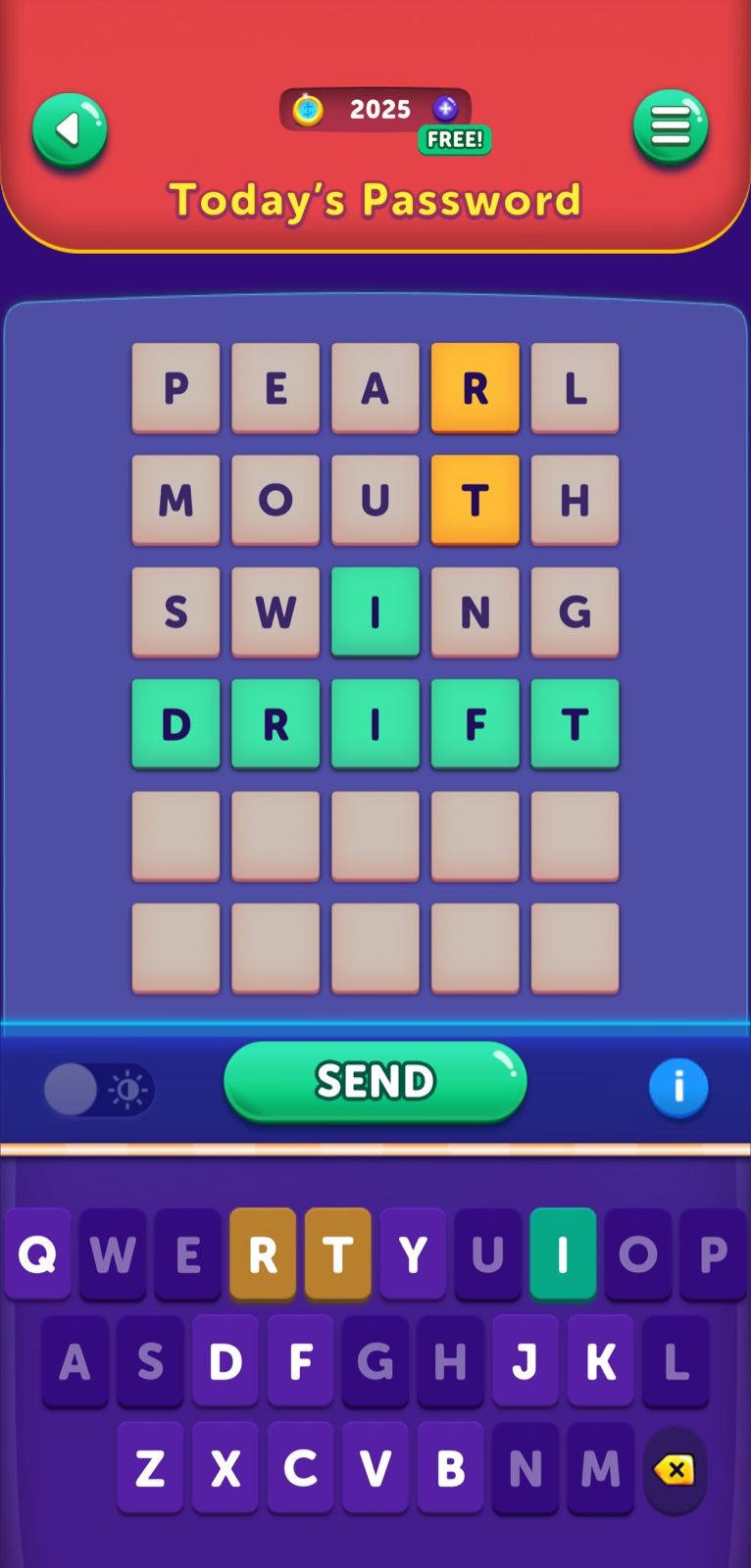Enter the letter C

tap(300, 1468)
